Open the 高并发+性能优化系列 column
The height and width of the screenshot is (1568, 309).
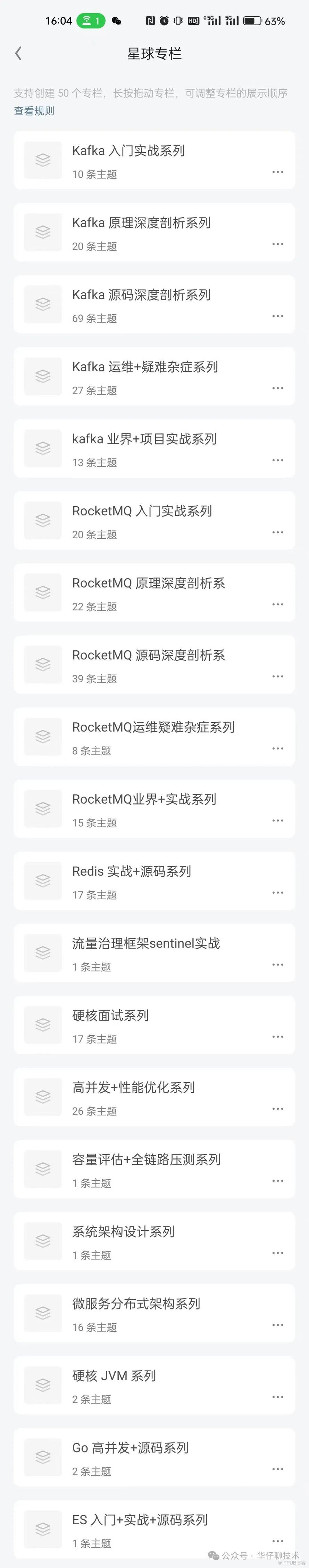(133, 1088)
